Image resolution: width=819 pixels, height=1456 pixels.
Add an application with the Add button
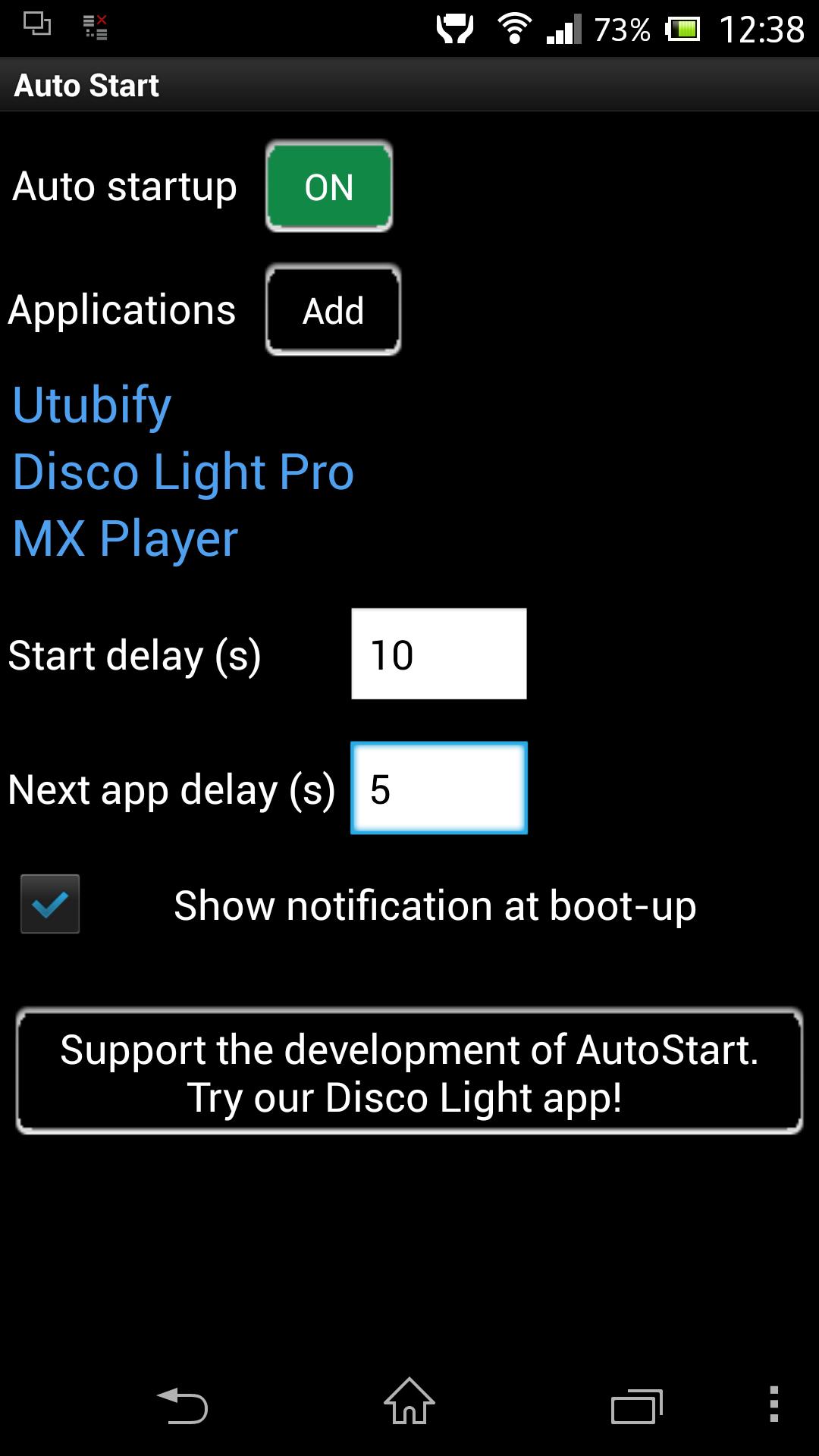click(332, 309)
